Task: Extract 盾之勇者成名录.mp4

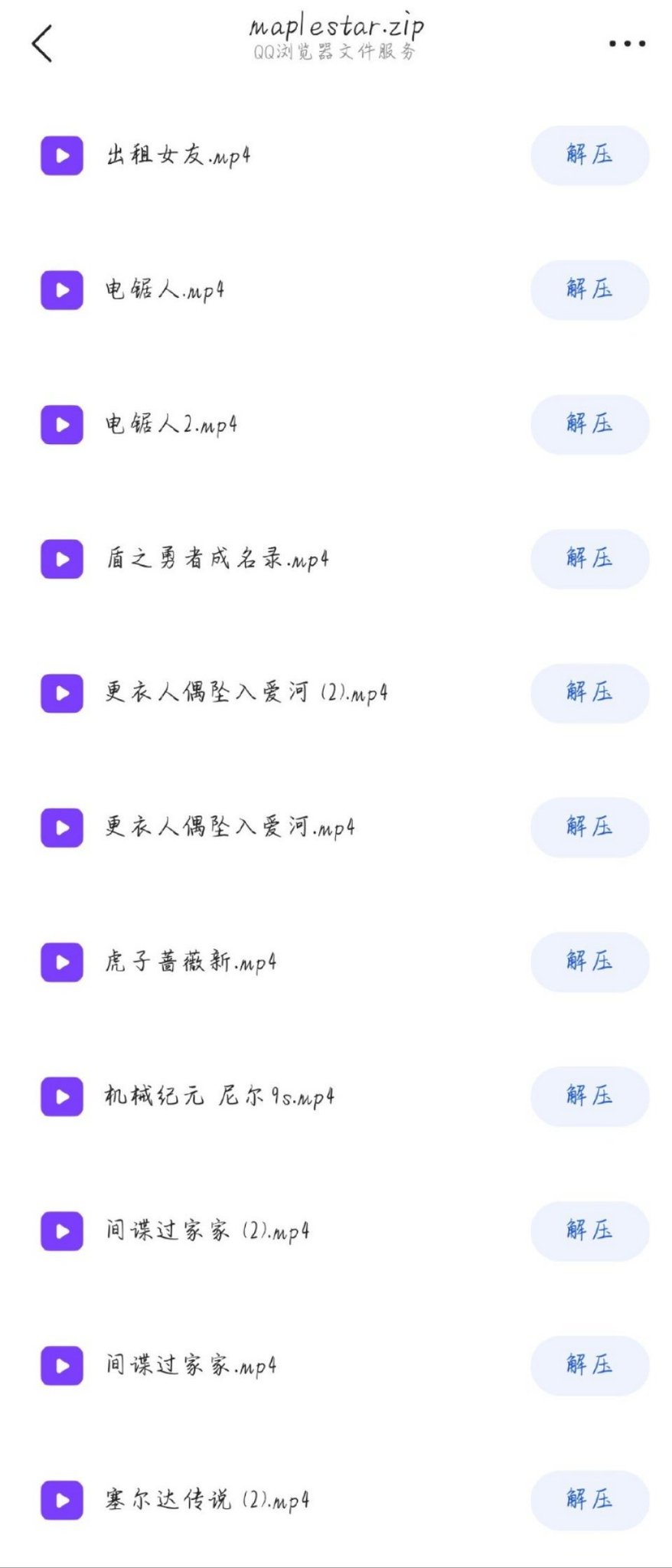Action: click(x=589, y=559)
